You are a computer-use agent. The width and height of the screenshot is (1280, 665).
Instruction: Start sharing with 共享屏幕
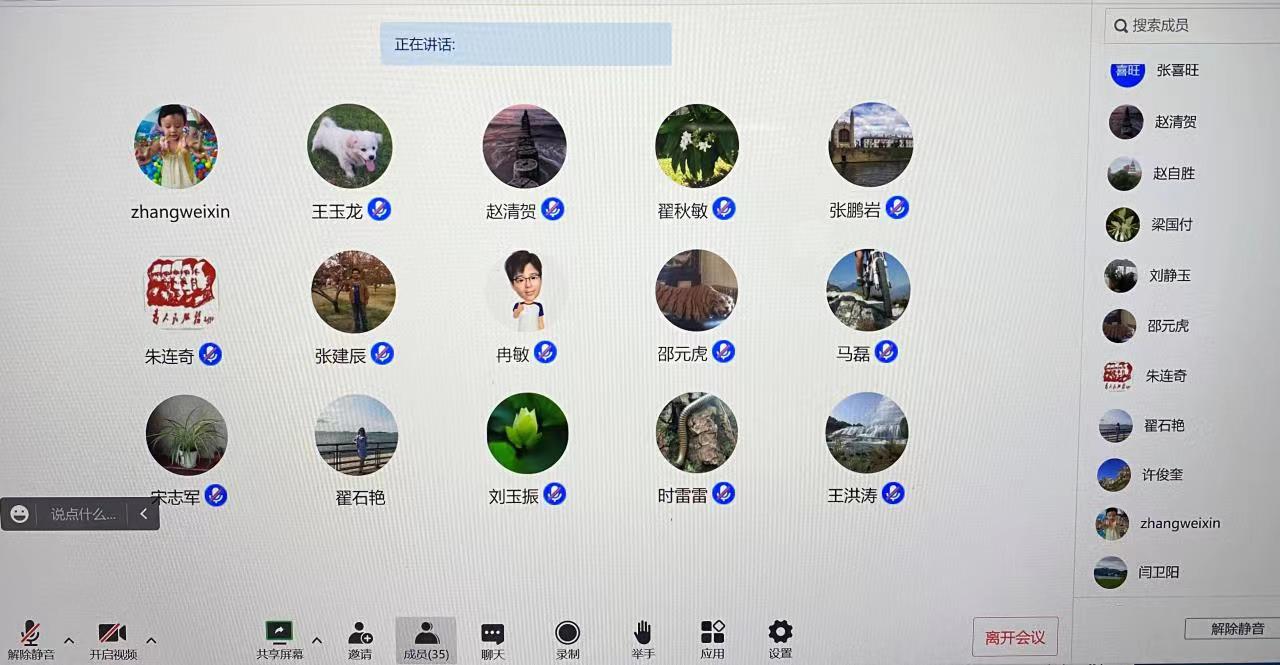pos(279,639)
